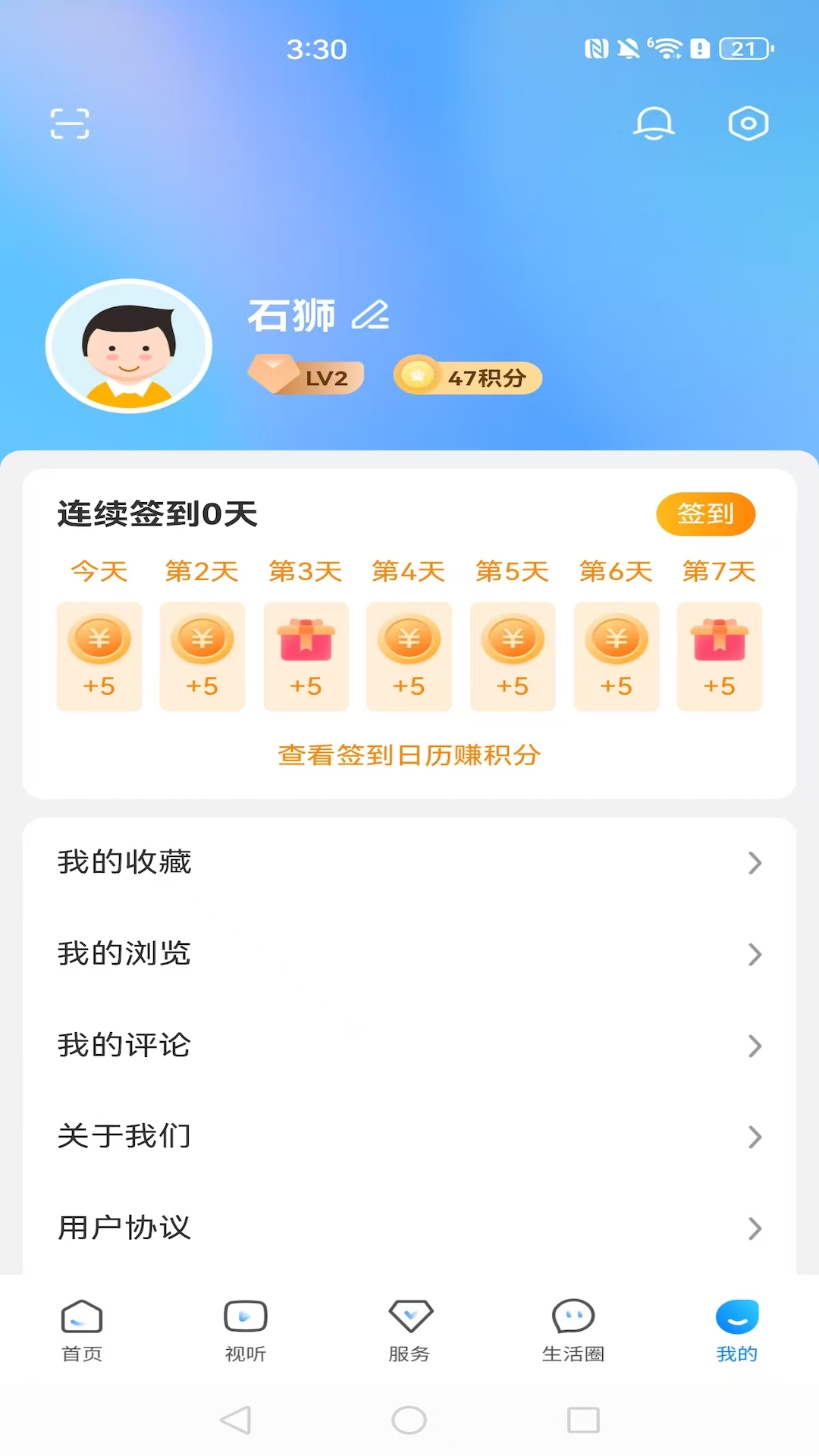The image size is (819, 1456).
Task: Open notifications via the bell icon
Action: (x=654, y=123)
